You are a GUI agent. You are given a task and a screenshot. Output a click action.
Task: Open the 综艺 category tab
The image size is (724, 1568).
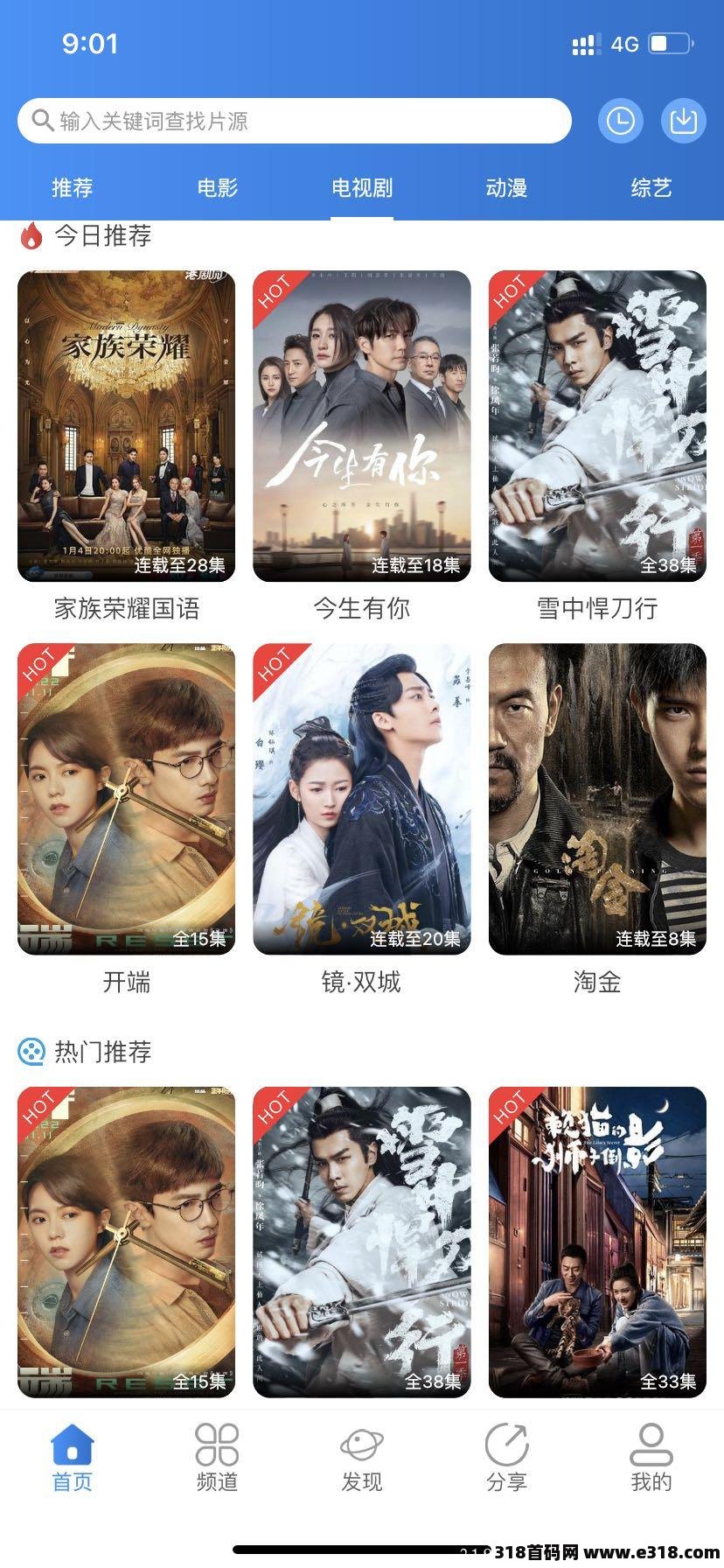[x=651, y=187]
